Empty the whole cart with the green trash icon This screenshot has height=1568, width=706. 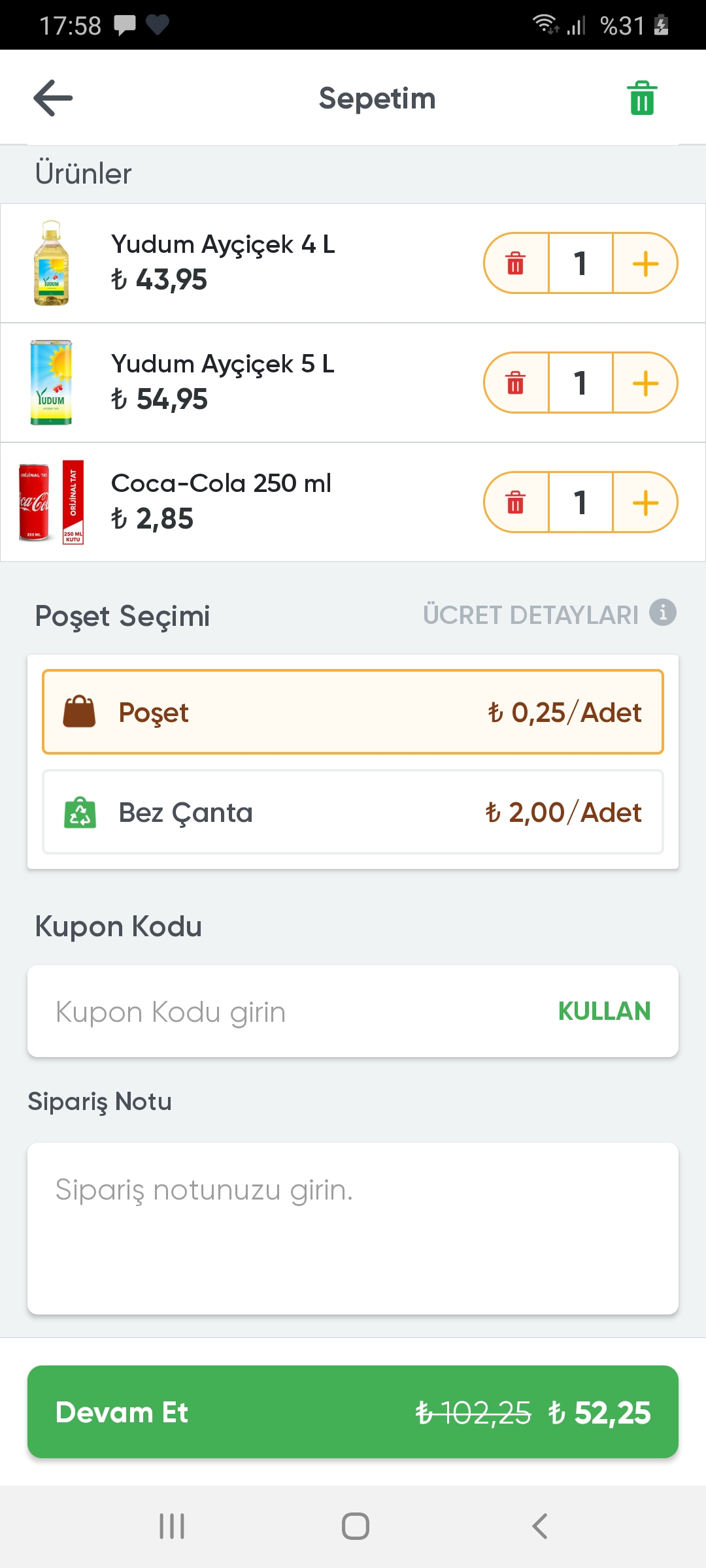(642, 98)
